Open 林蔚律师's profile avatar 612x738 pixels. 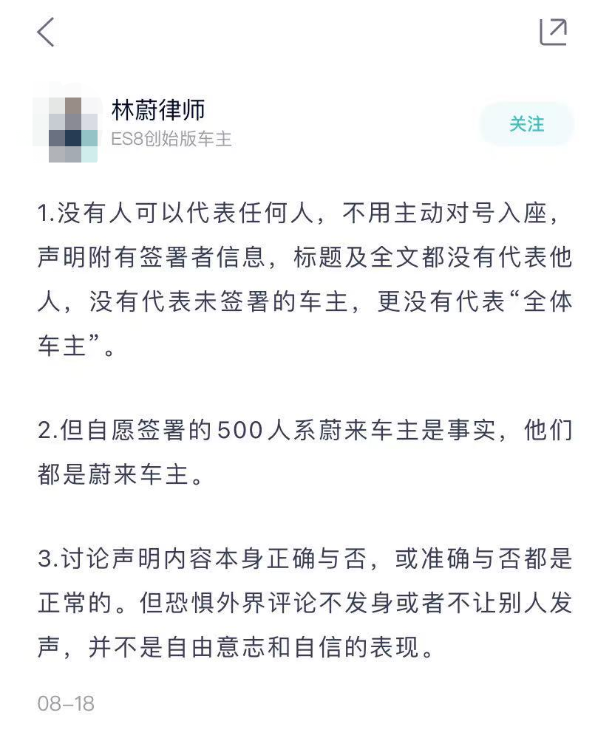pos(67,126)
